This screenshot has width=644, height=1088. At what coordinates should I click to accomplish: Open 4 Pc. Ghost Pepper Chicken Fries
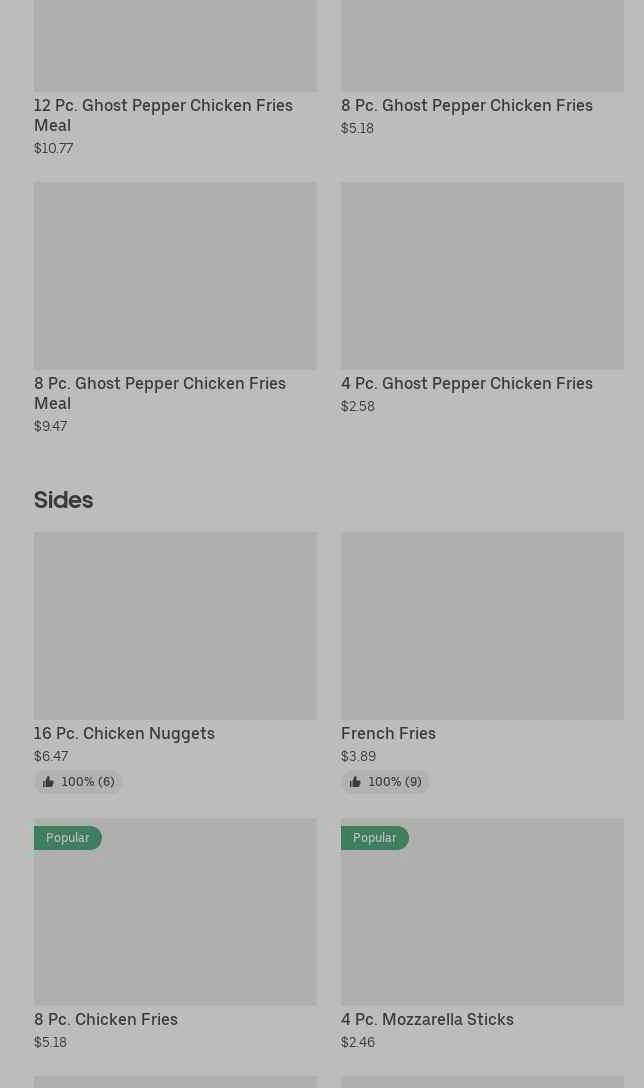pos(466,383)
